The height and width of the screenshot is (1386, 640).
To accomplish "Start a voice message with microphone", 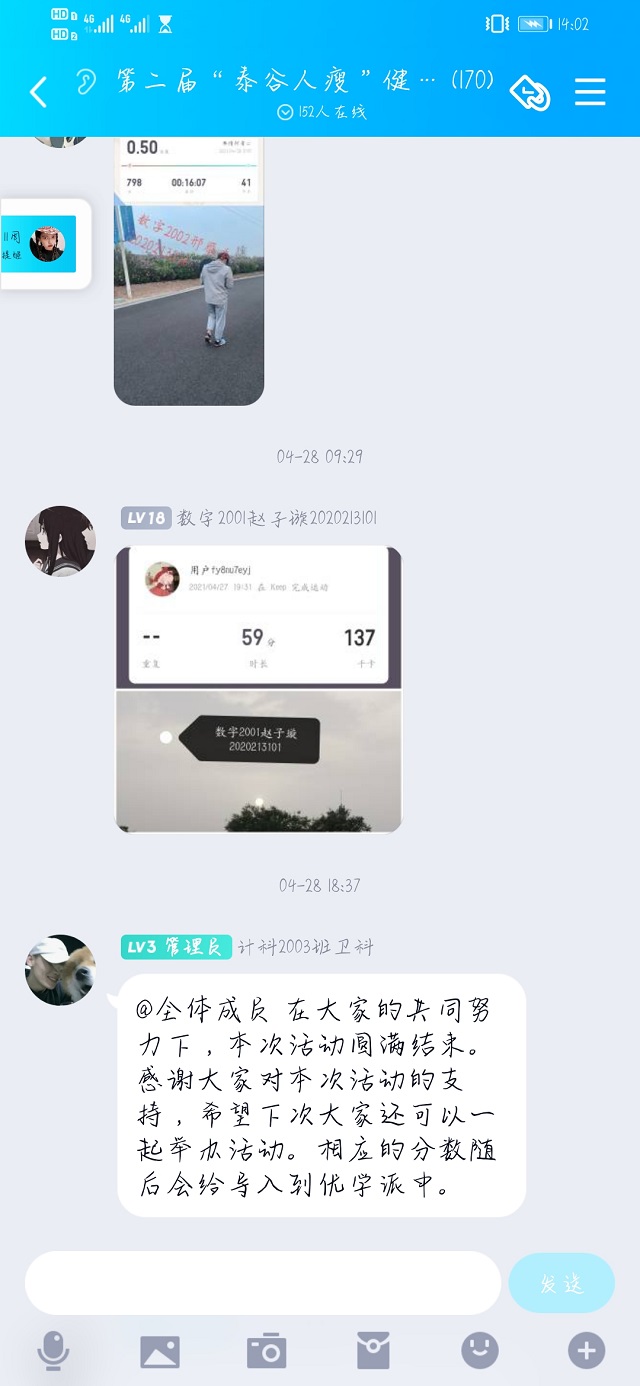I will pyautogui.click(x=53, y=1351).
